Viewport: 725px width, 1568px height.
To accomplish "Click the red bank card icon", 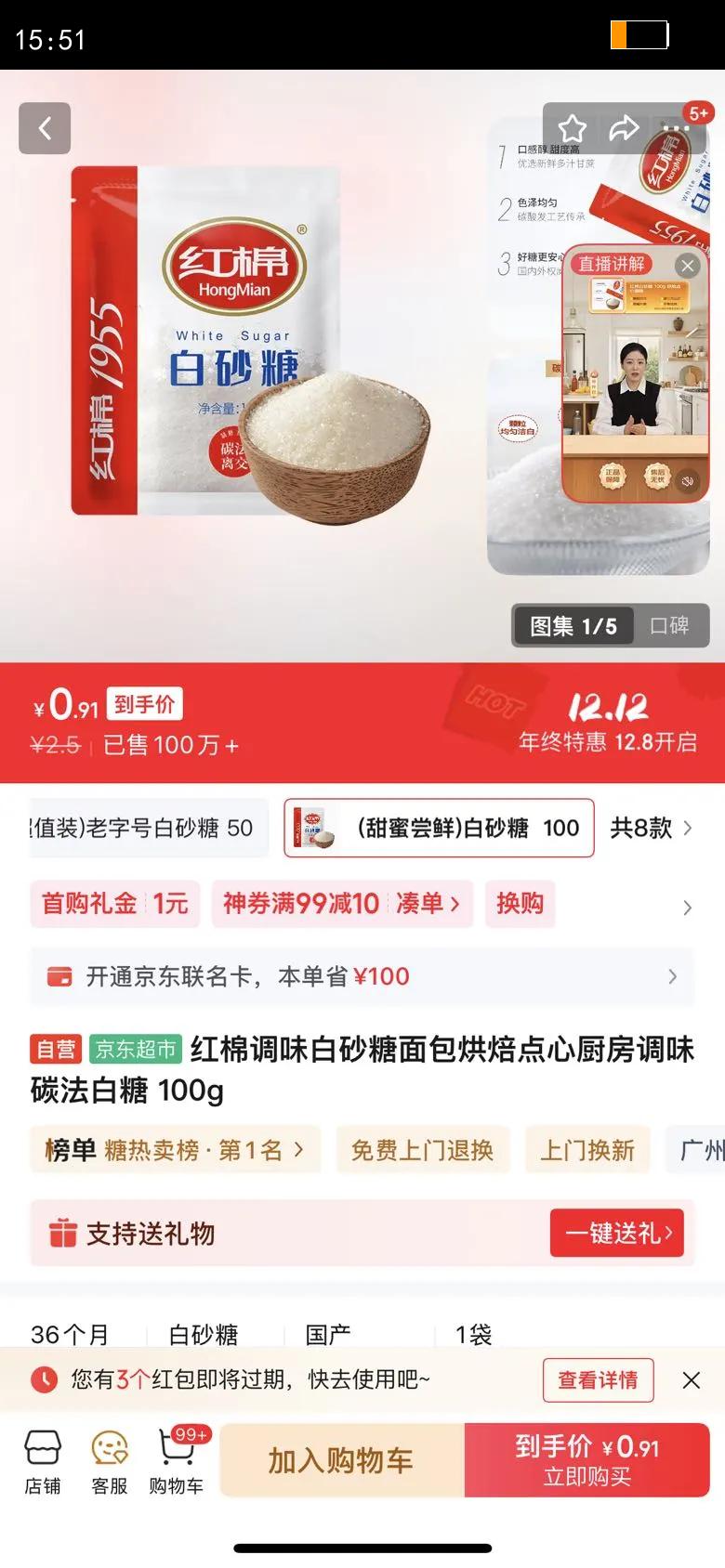I will click(59, 976).
